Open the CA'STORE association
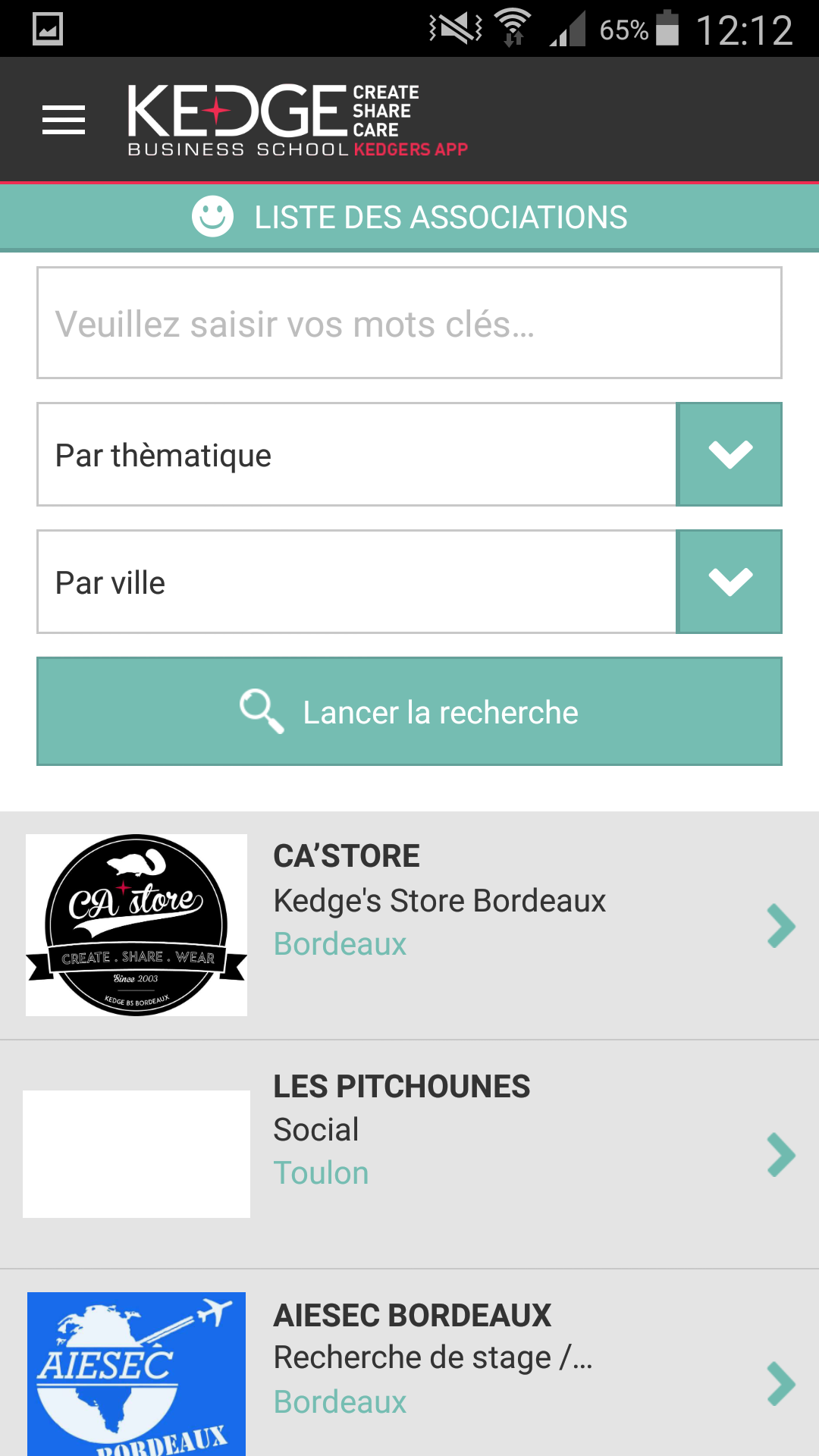Image resolution: width=819 pixels, height=1456 pixels. (x=409, y=925)
